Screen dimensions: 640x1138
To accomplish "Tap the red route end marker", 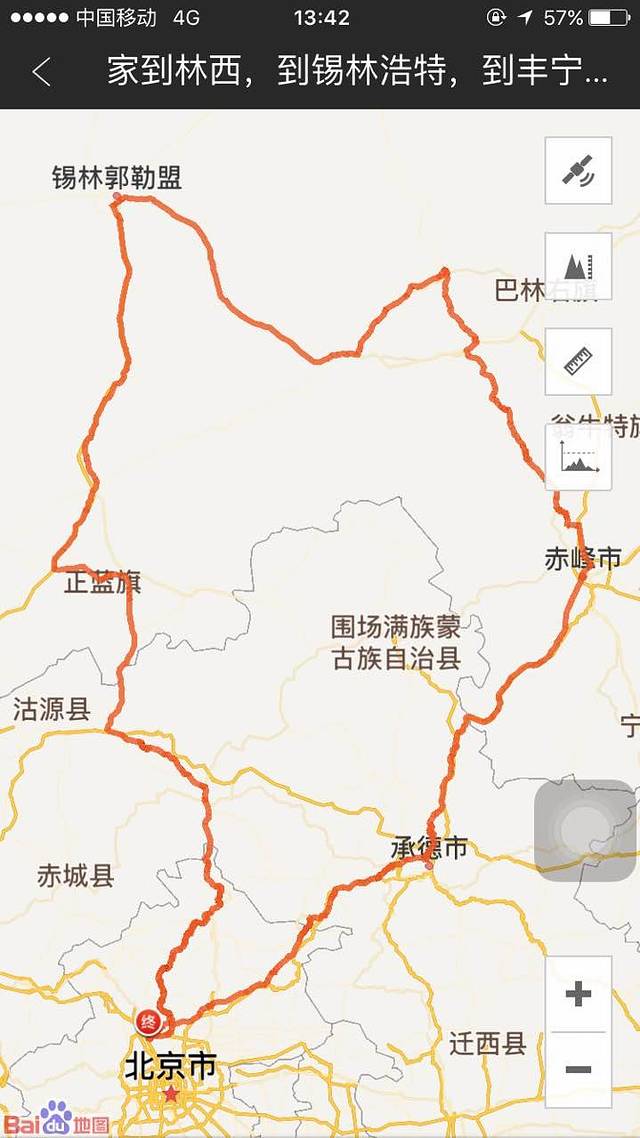I will [x=148, y=1021].
